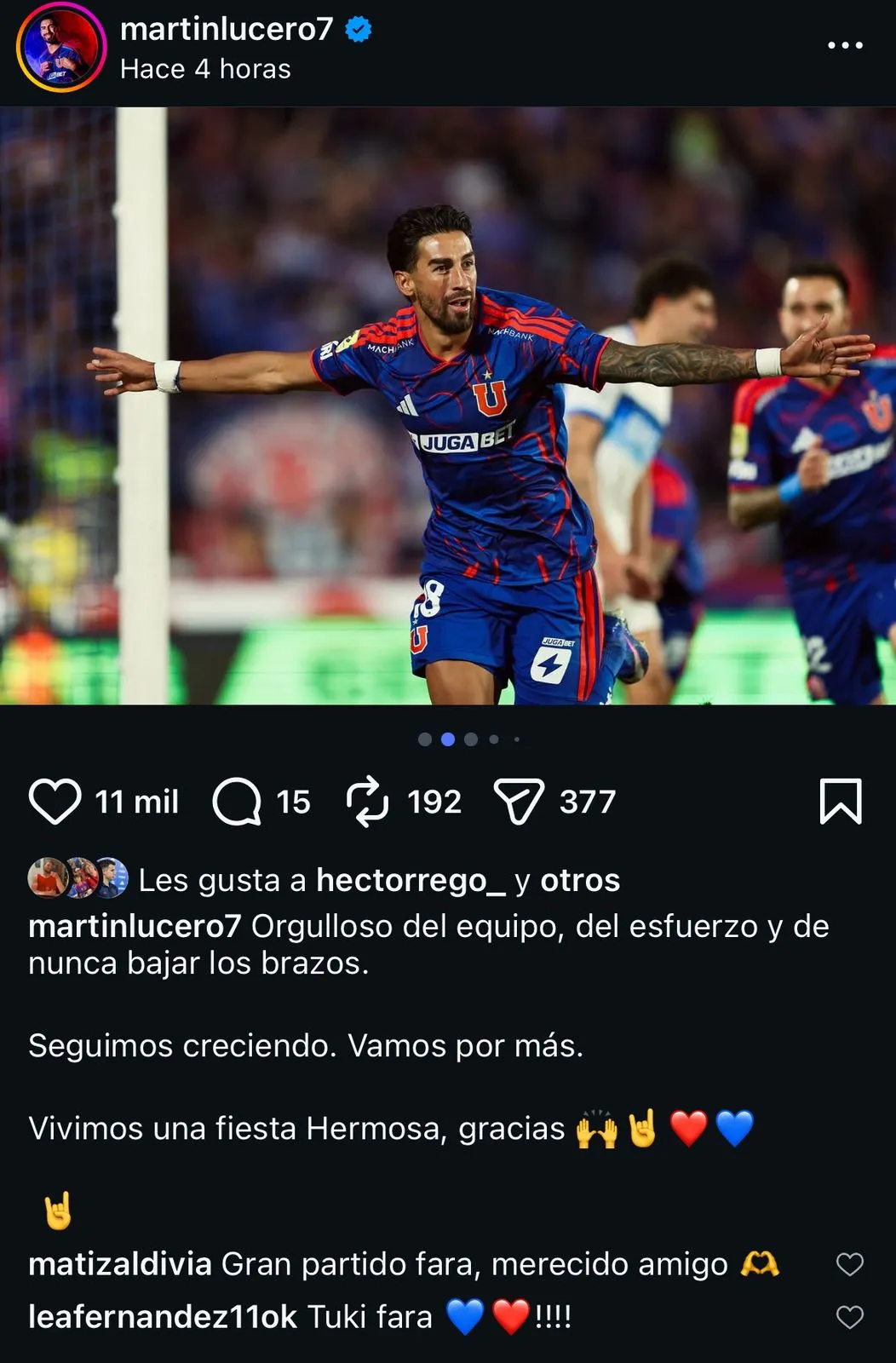View others who liked the post

[580, 880]
